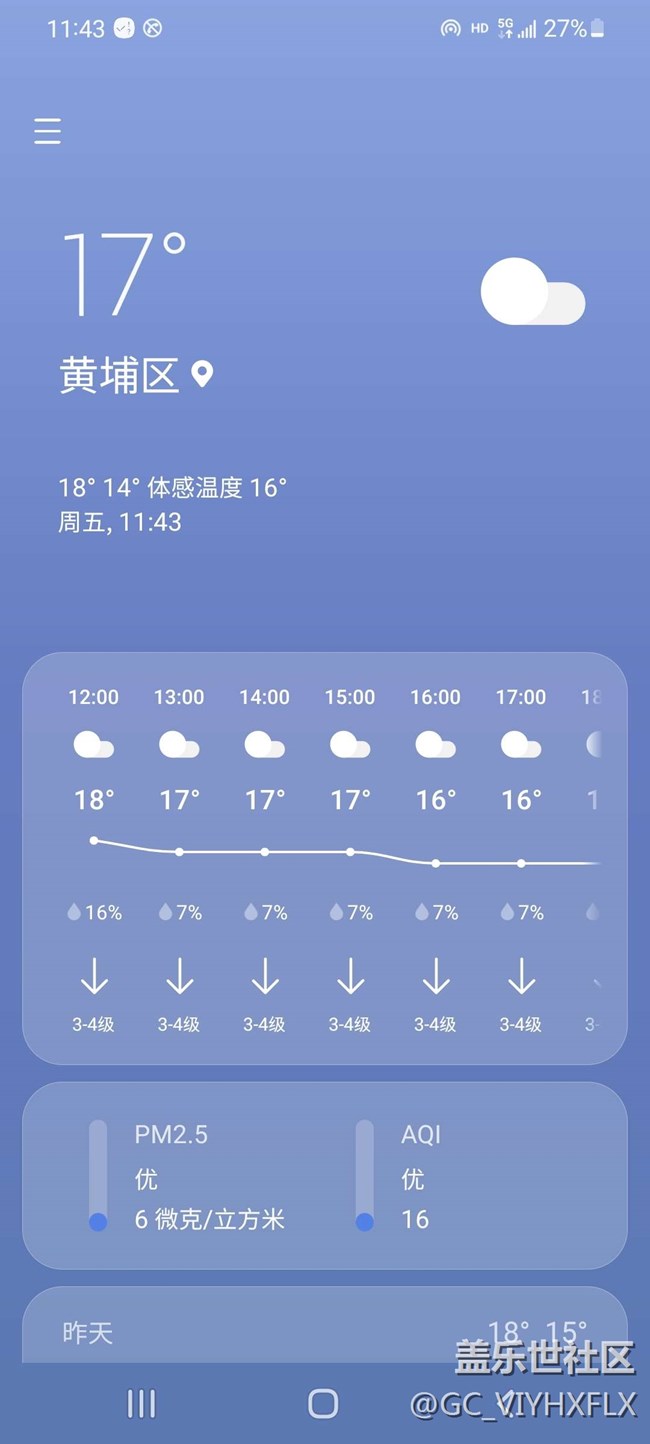Open the PM2.5 and AQI air quality card
This screenshot has height=1444, width=650.
324,1175
